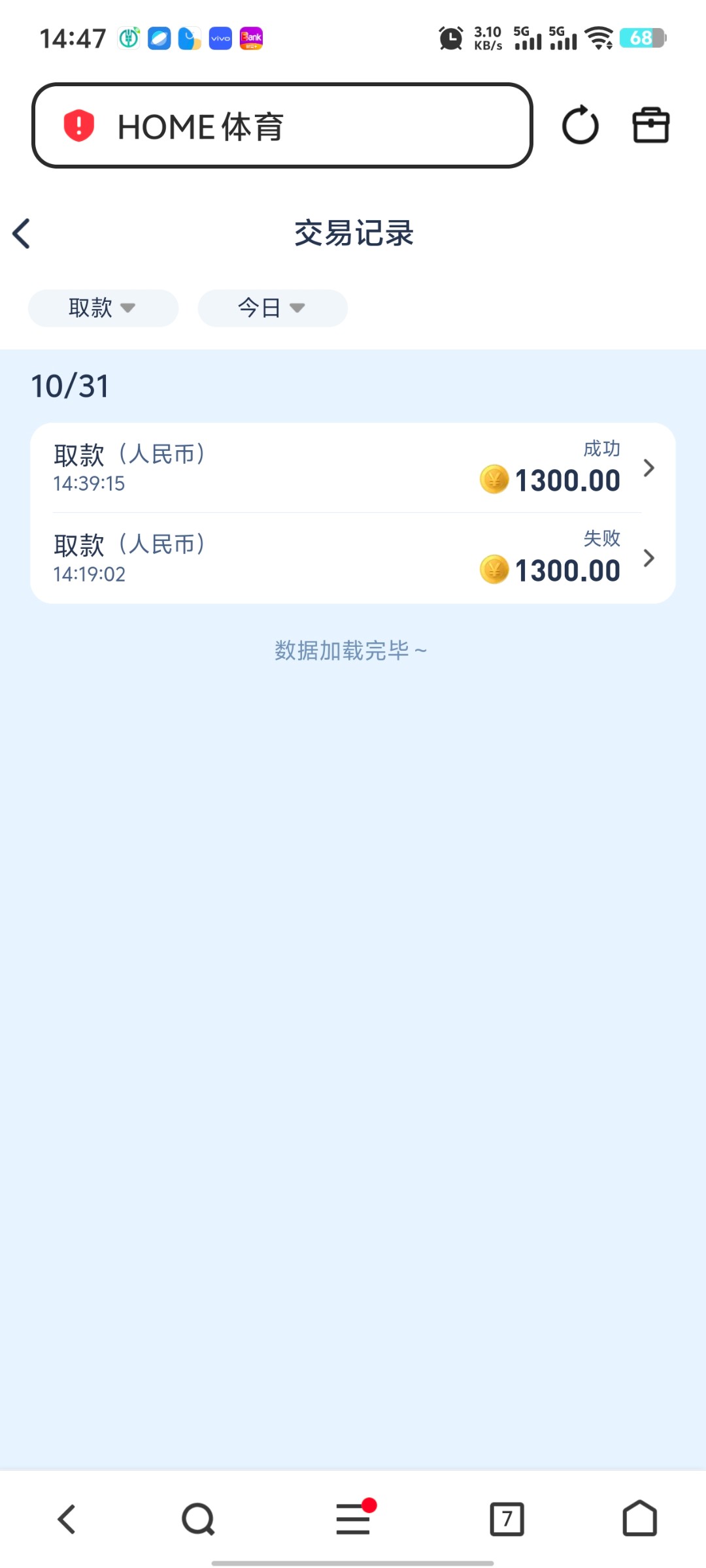The height and width of the screenshot is (1568, 706).
Task: Expand the 今日 date filter
Action: point(272,308)
